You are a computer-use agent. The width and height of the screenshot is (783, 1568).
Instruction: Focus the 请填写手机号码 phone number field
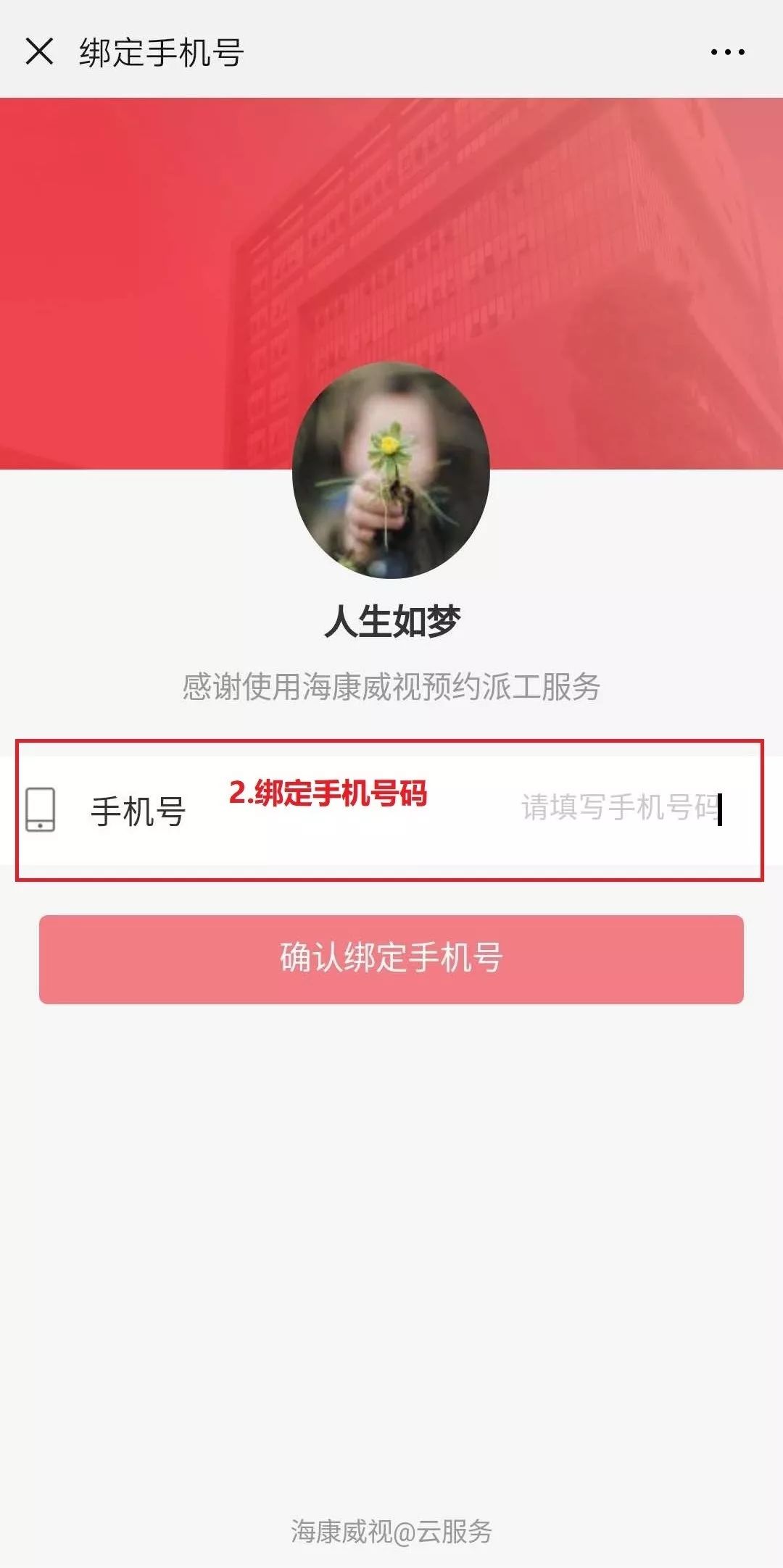pos(619,809)
